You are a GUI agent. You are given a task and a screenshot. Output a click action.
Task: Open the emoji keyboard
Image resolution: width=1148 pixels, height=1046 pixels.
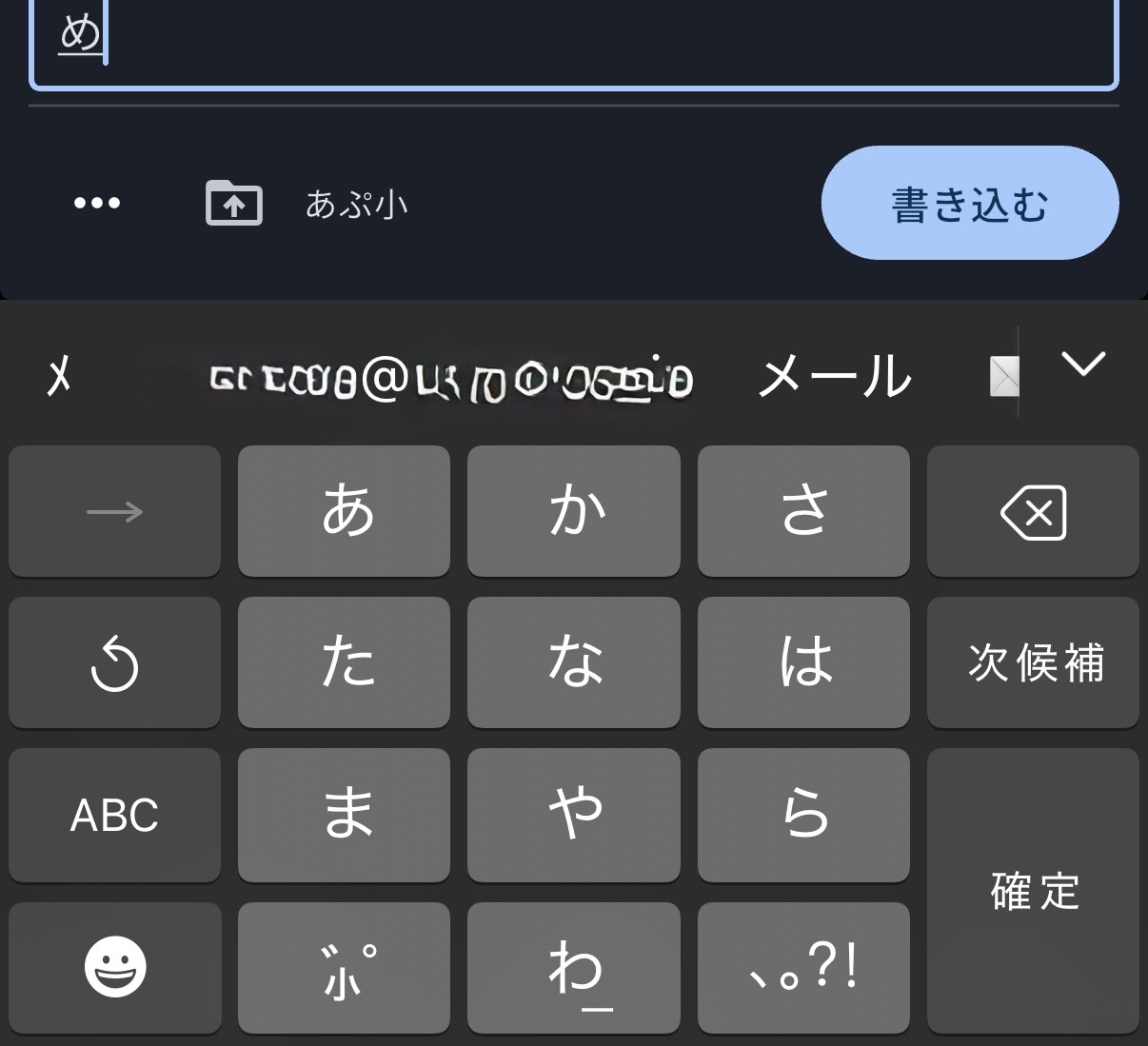[114, 967]
